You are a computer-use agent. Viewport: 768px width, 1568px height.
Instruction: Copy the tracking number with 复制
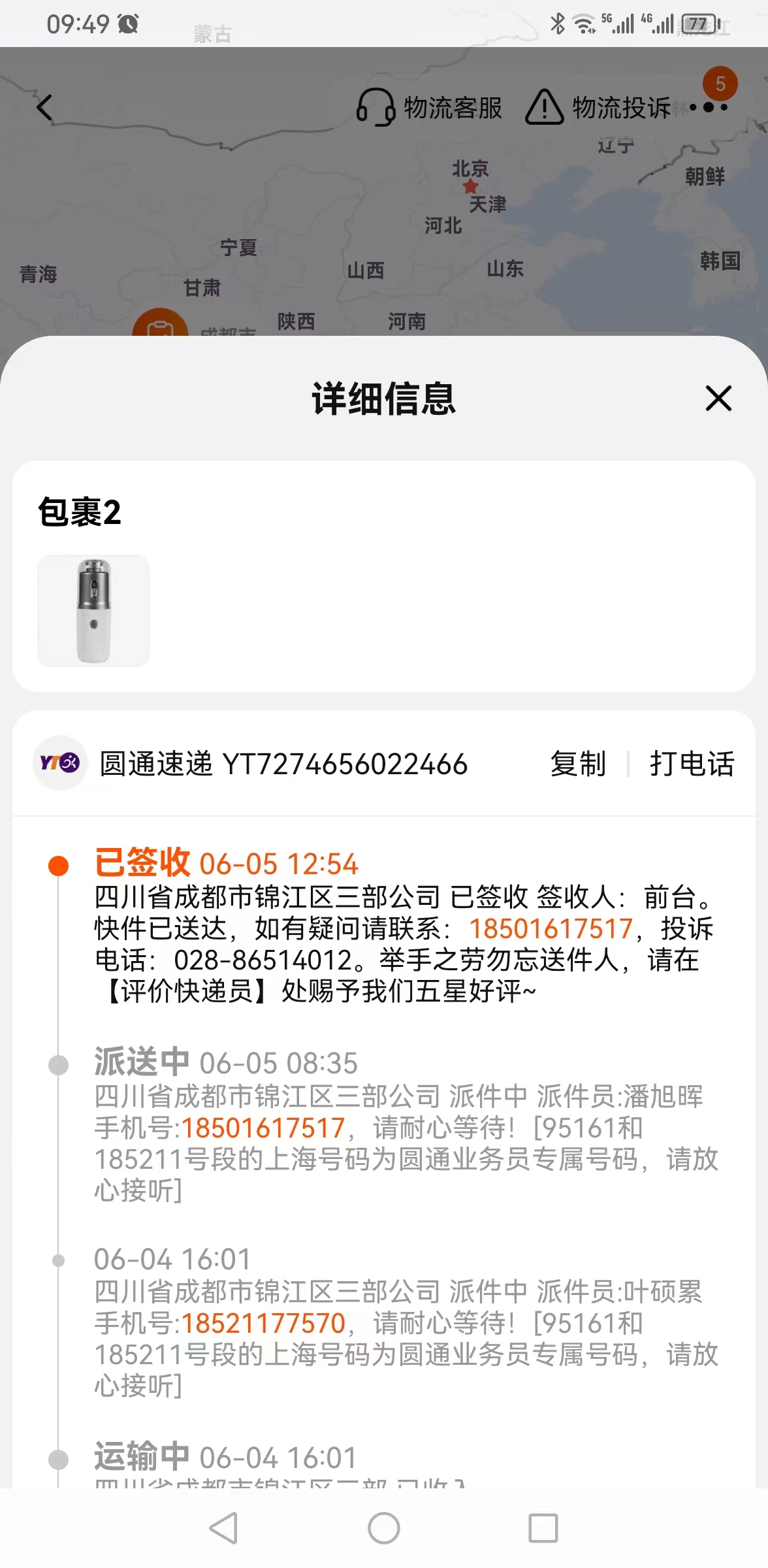pos(578,764)
